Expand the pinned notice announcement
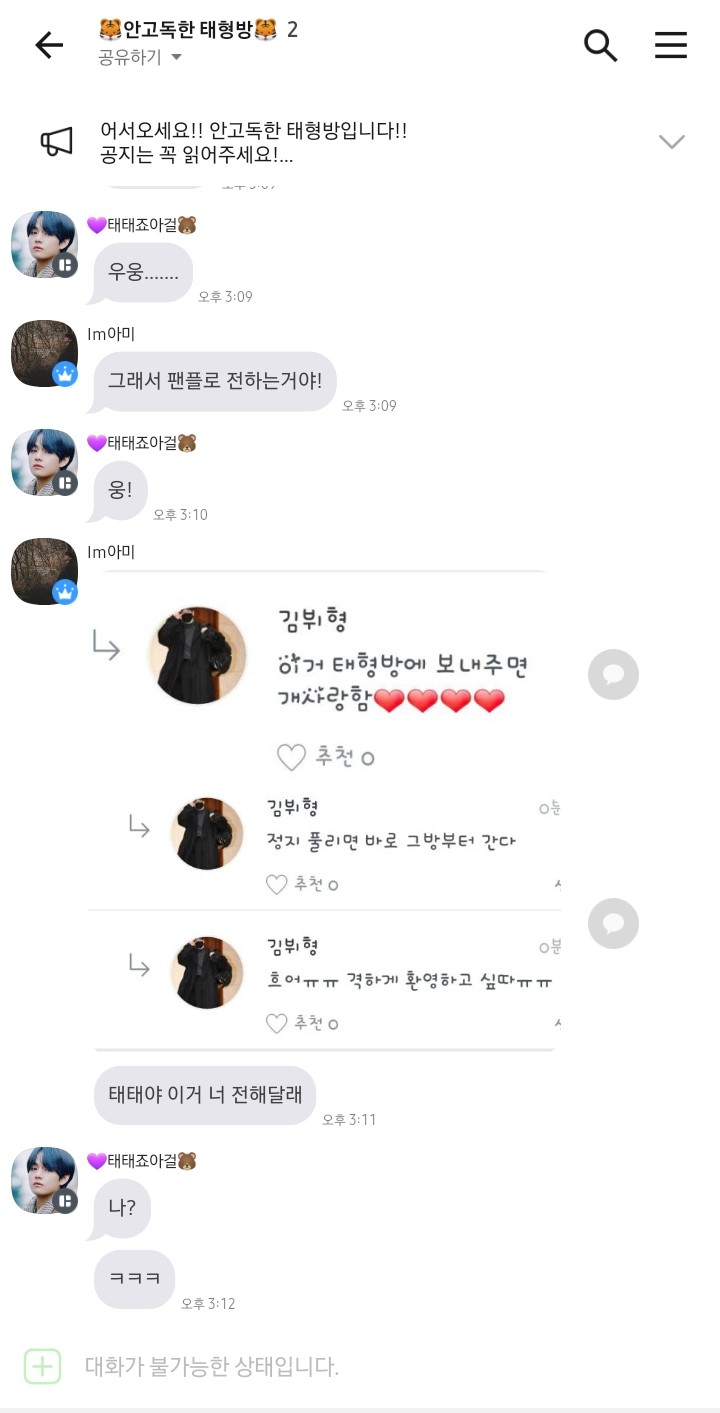This screenshot has width=720, height=1413. [x=671, y=142]
